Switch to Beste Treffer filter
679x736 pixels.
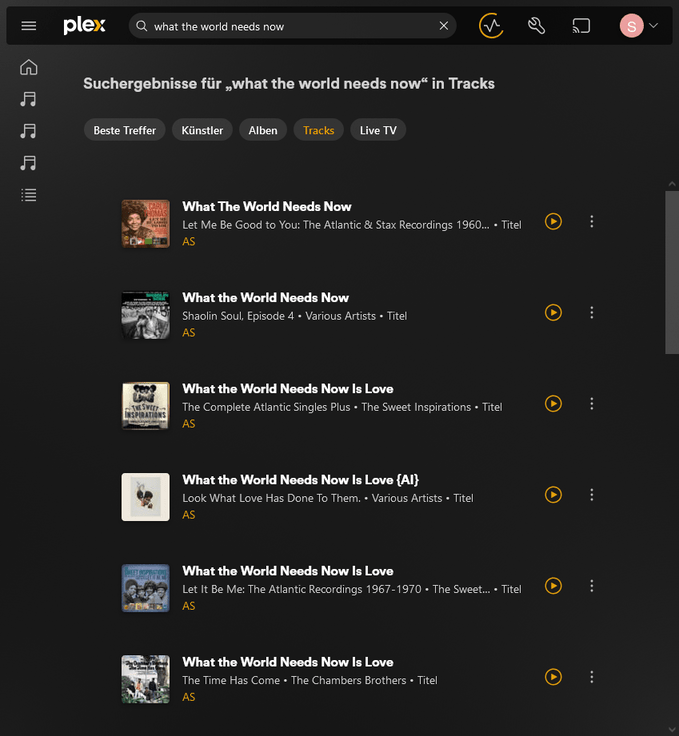pos(125,130)
